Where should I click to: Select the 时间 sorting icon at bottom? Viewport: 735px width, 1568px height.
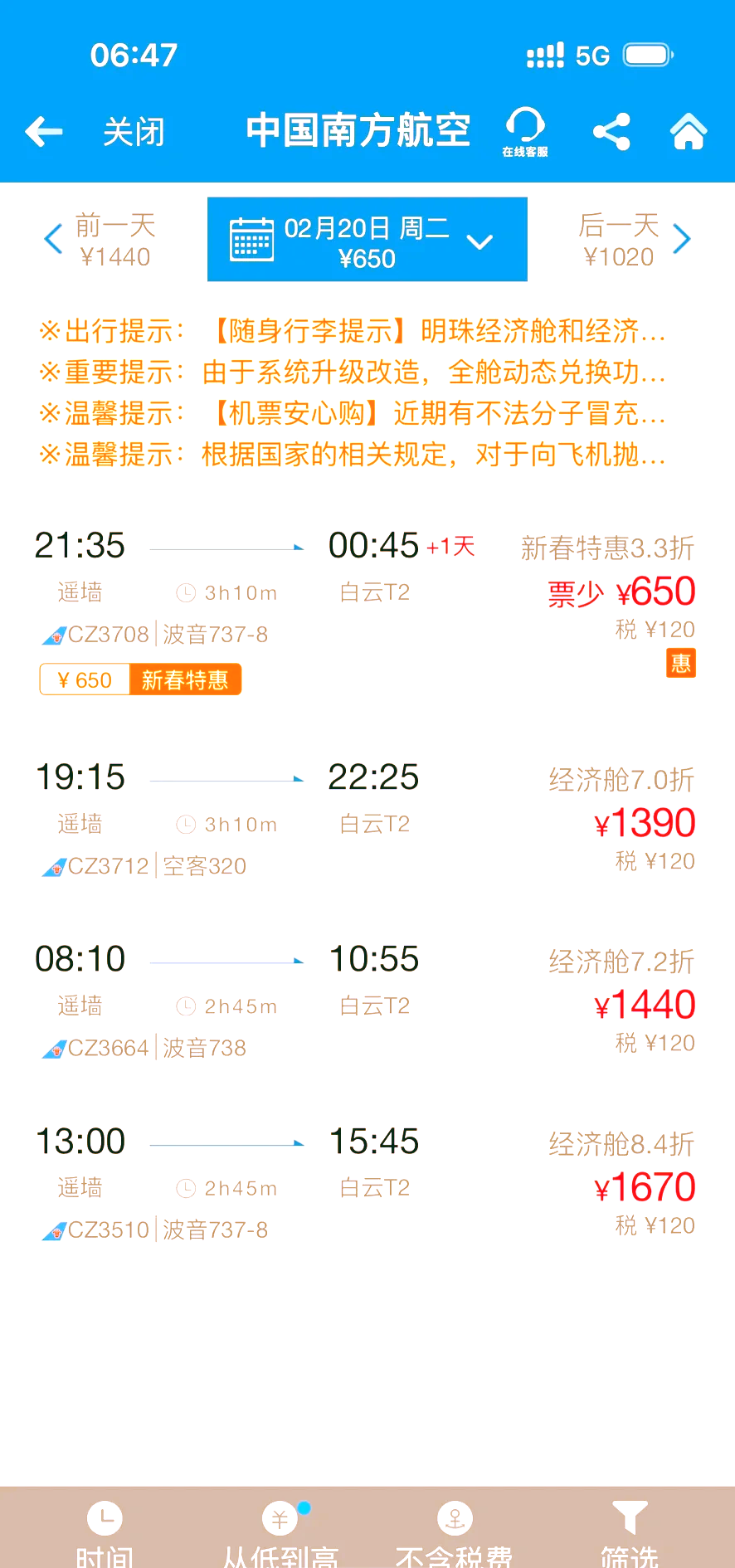pos(105,1517)
